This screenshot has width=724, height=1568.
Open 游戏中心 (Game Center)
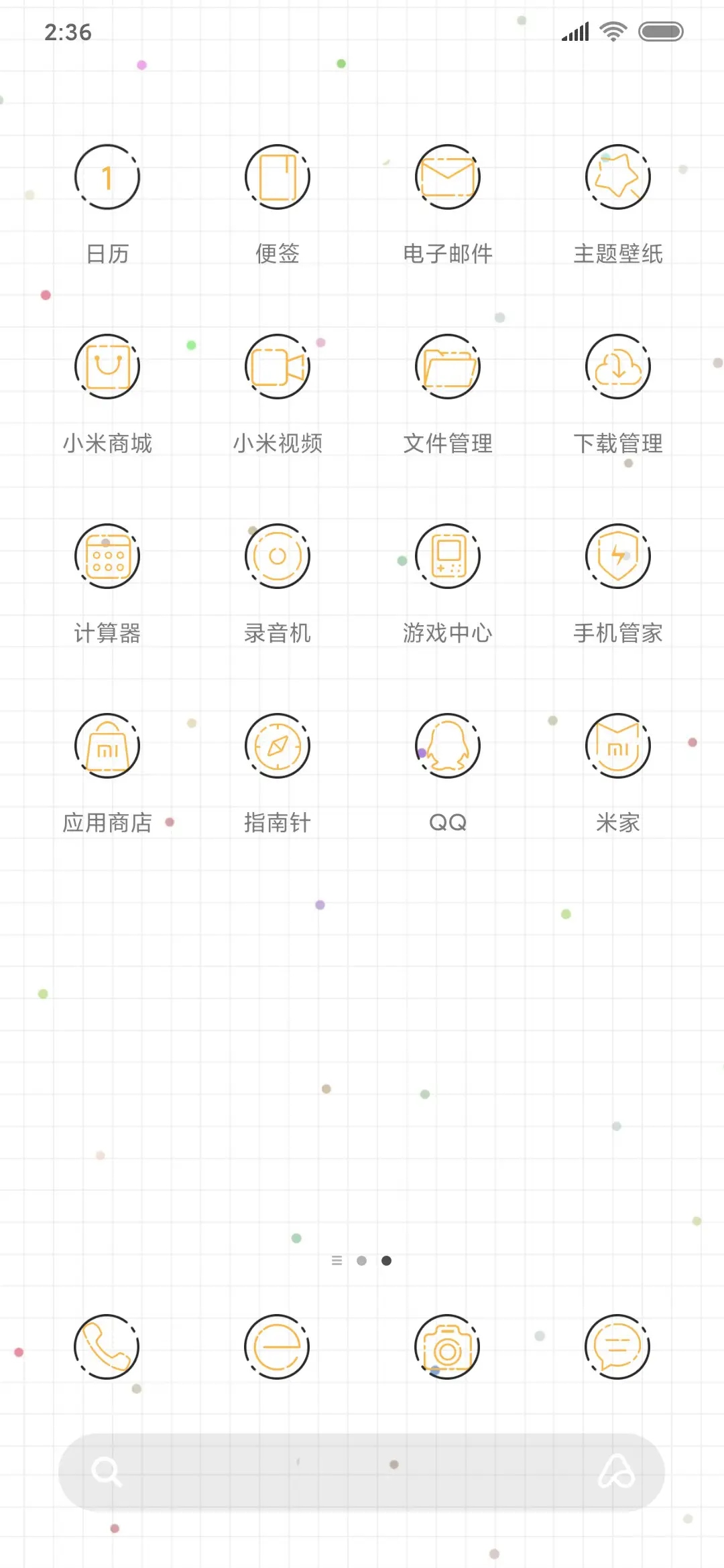448,556
